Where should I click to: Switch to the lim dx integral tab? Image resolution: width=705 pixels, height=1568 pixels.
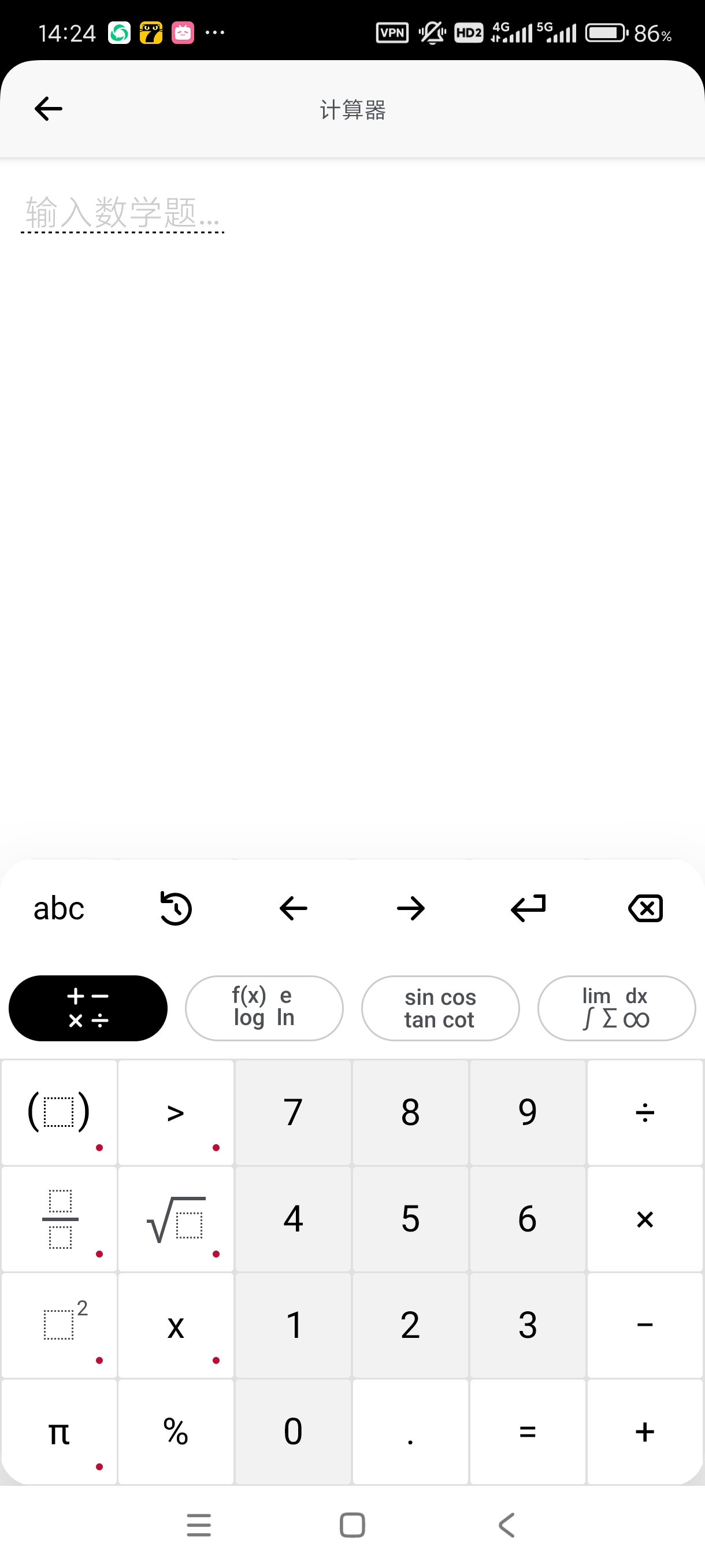pos(616,1008)
